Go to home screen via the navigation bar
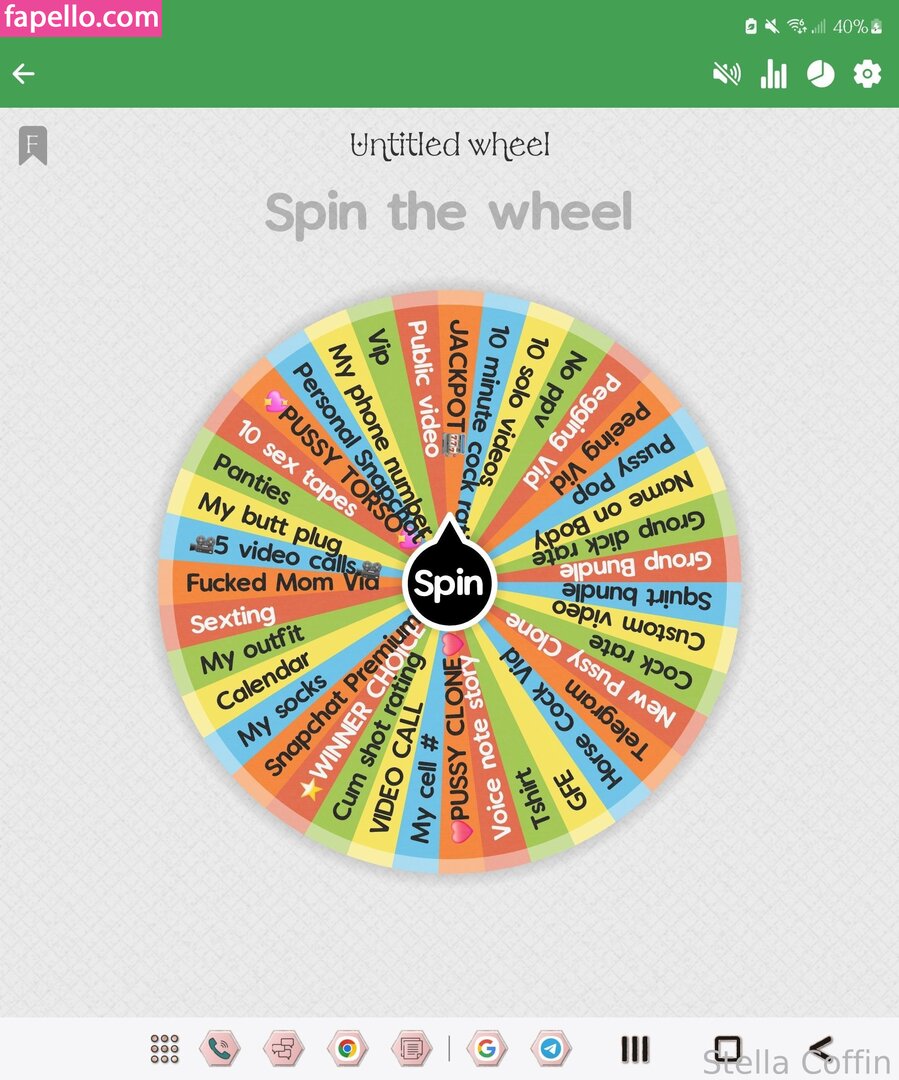This screenshot has width=899, height=1080. coord(728,1048)
